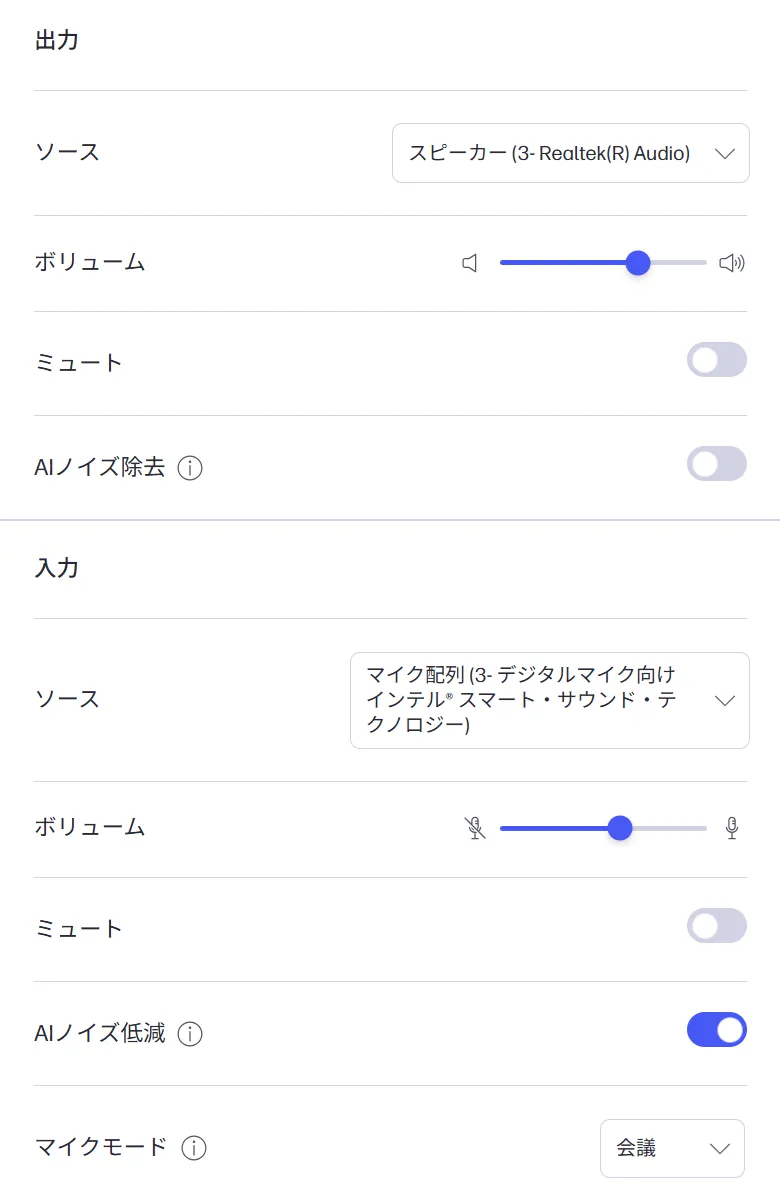Image resolution: width=780 pixels, height=1204 pixels.
Task: Turn on input mute toggle
Action: [716, 926]
